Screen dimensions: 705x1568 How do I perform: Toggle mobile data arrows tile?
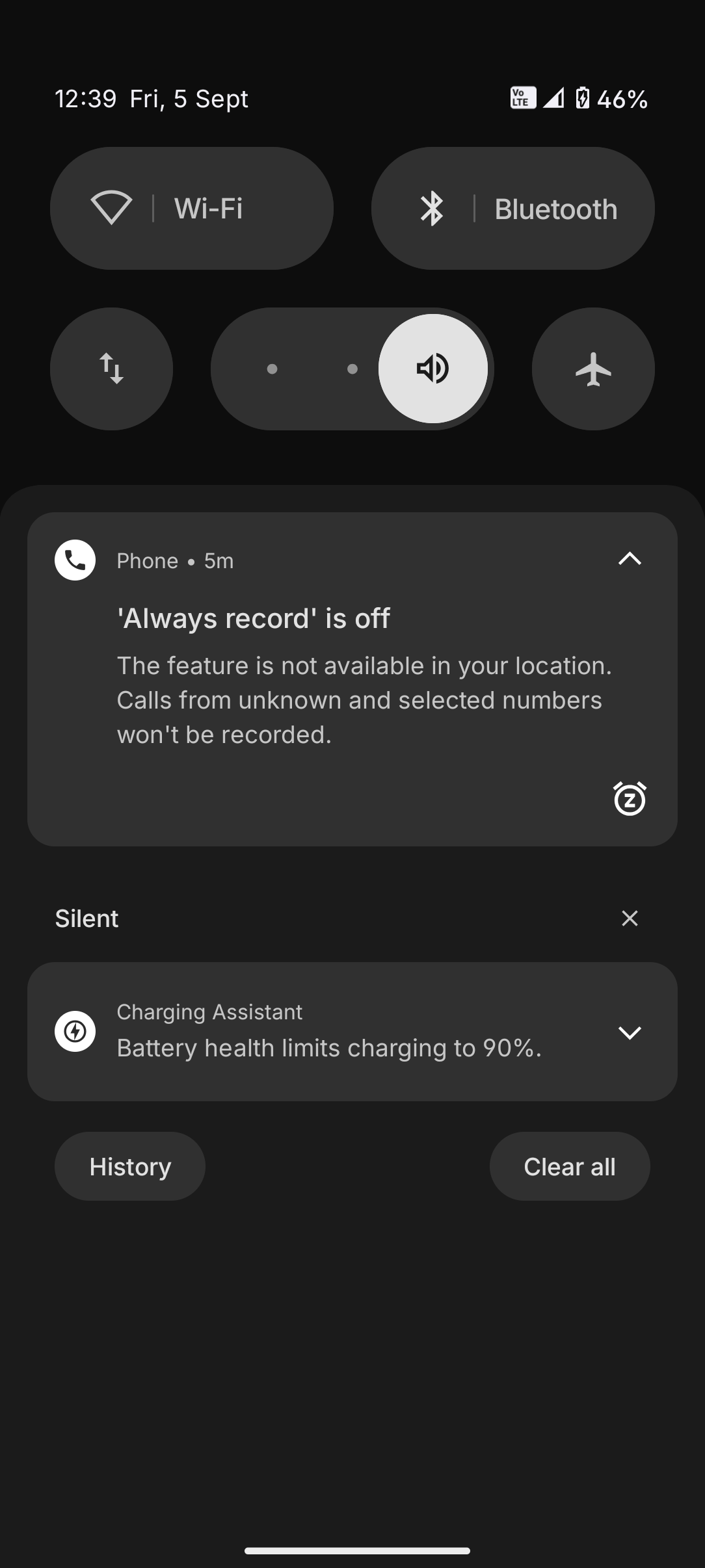[x=111, y=369]
